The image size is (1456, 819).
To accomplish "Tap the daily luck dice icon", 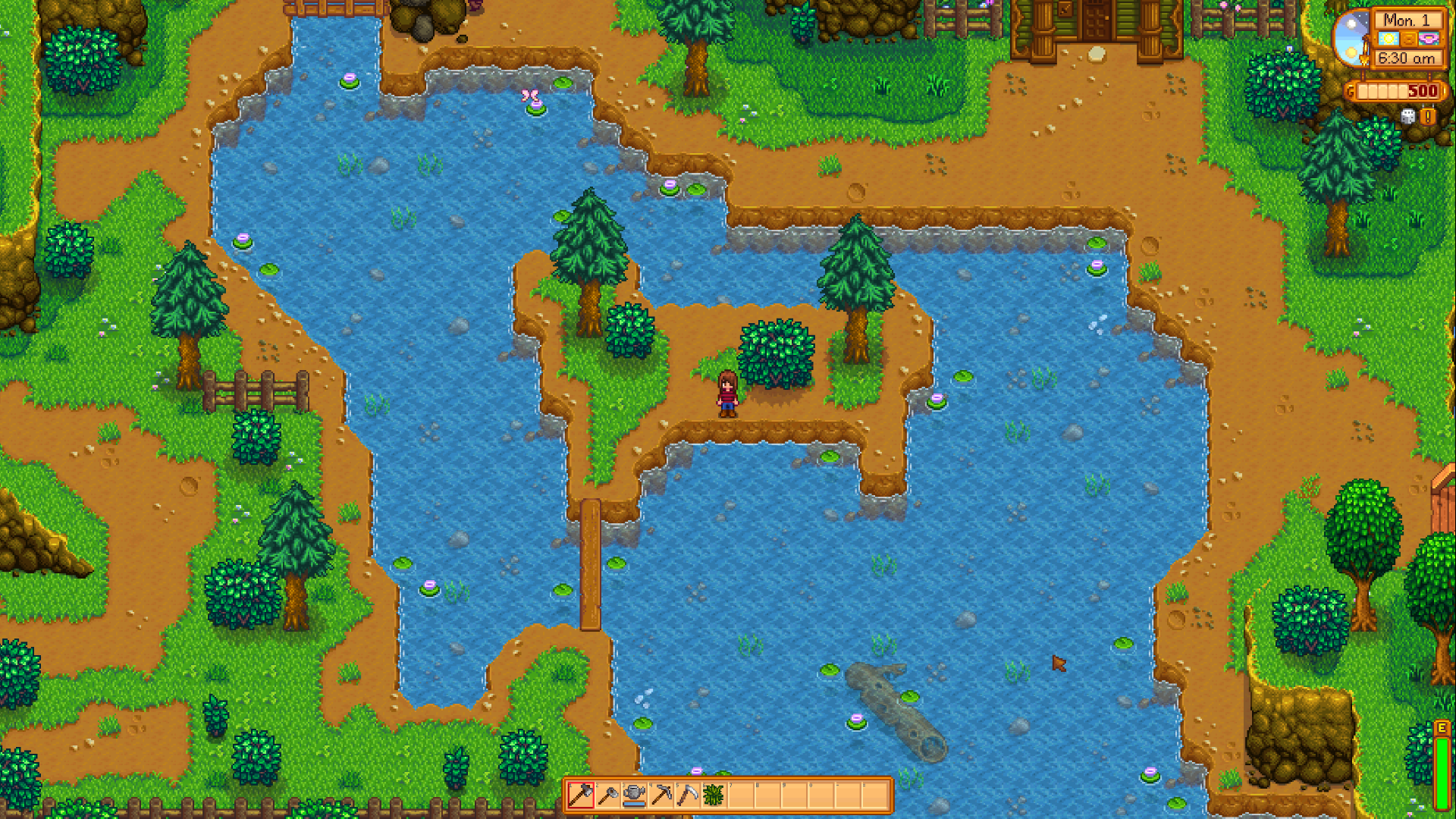I will (1407, 116).
